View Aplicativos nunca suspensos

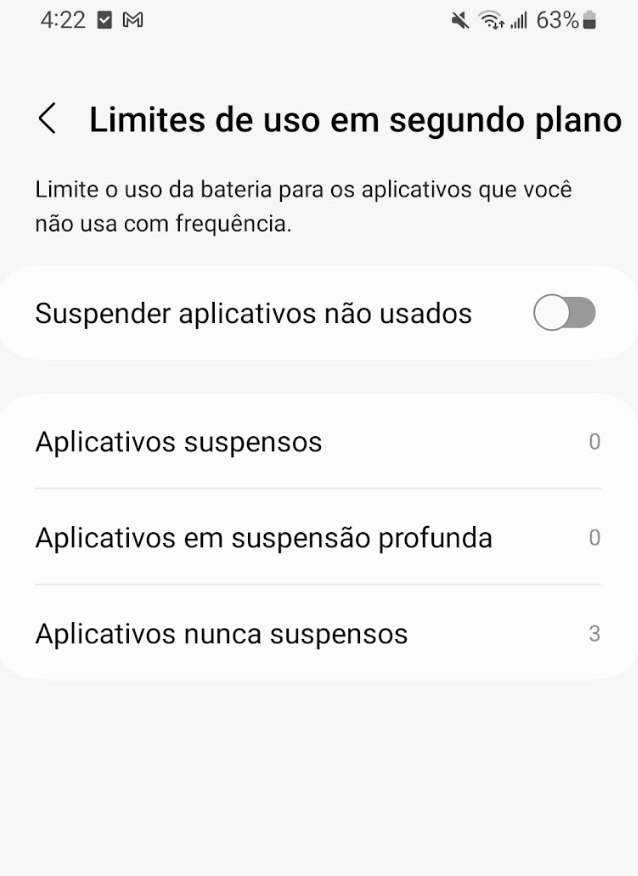(318, 633)
